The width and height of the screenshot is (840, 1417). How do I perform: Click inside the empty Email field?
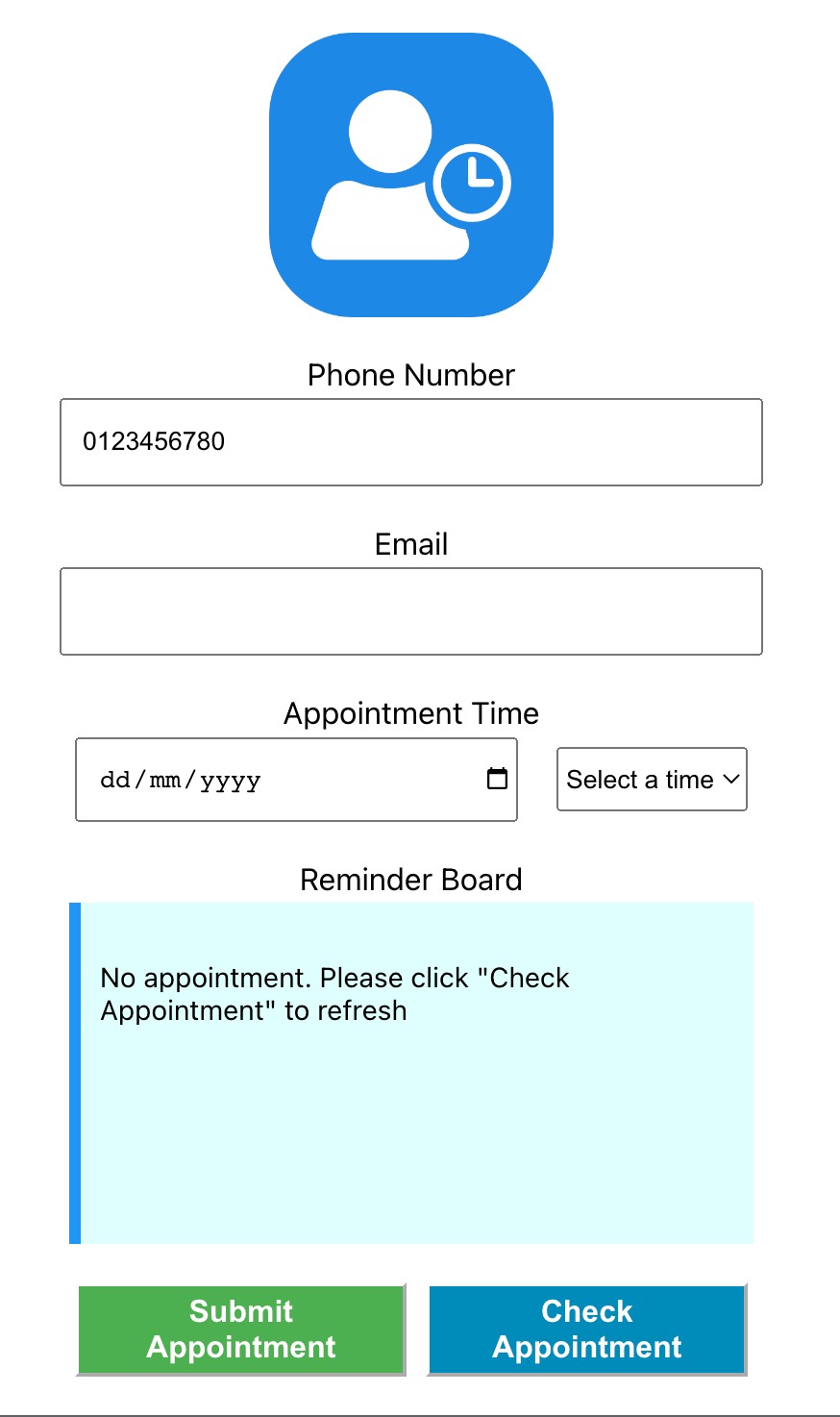(x=411, y=610)
